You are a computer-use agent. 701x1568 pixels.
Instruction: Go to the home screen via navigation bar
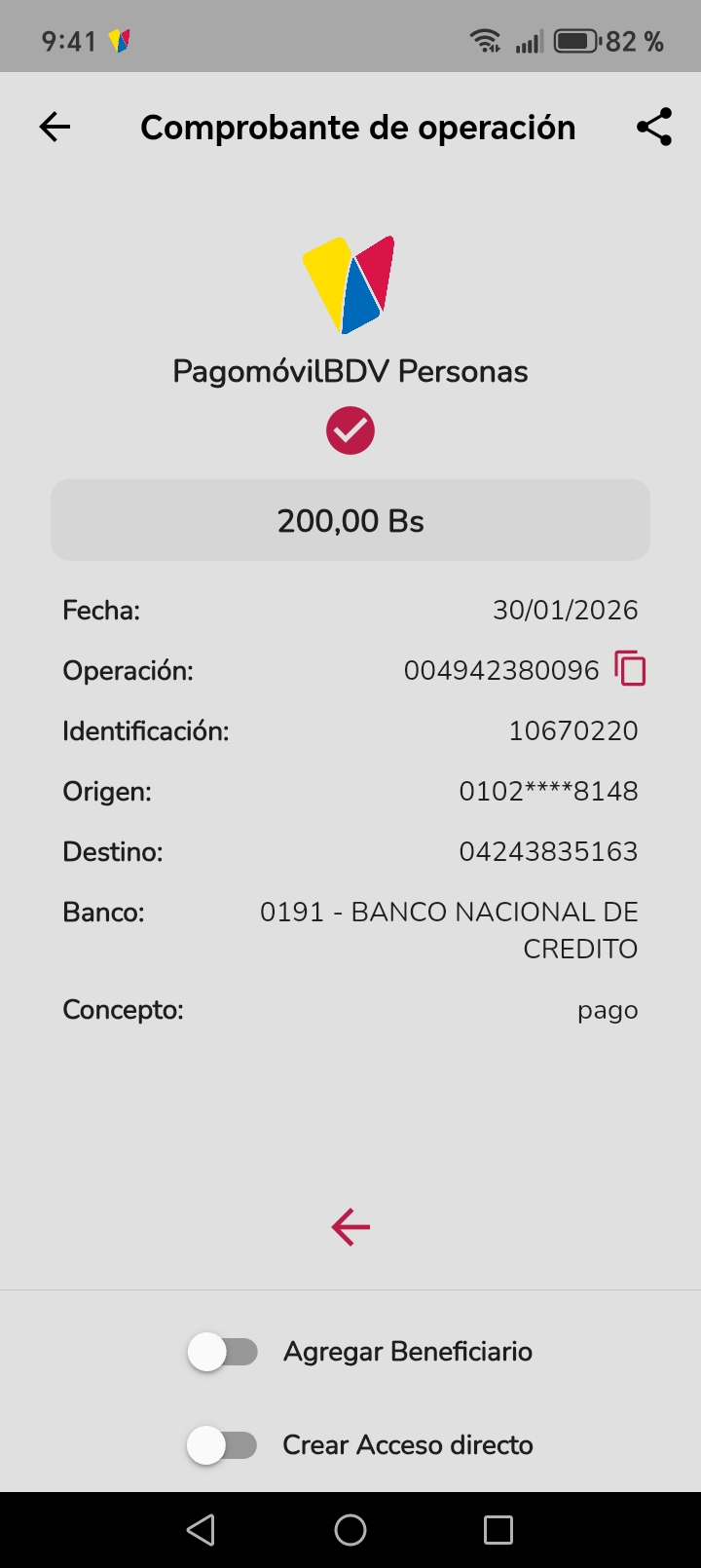(350, 1530)
